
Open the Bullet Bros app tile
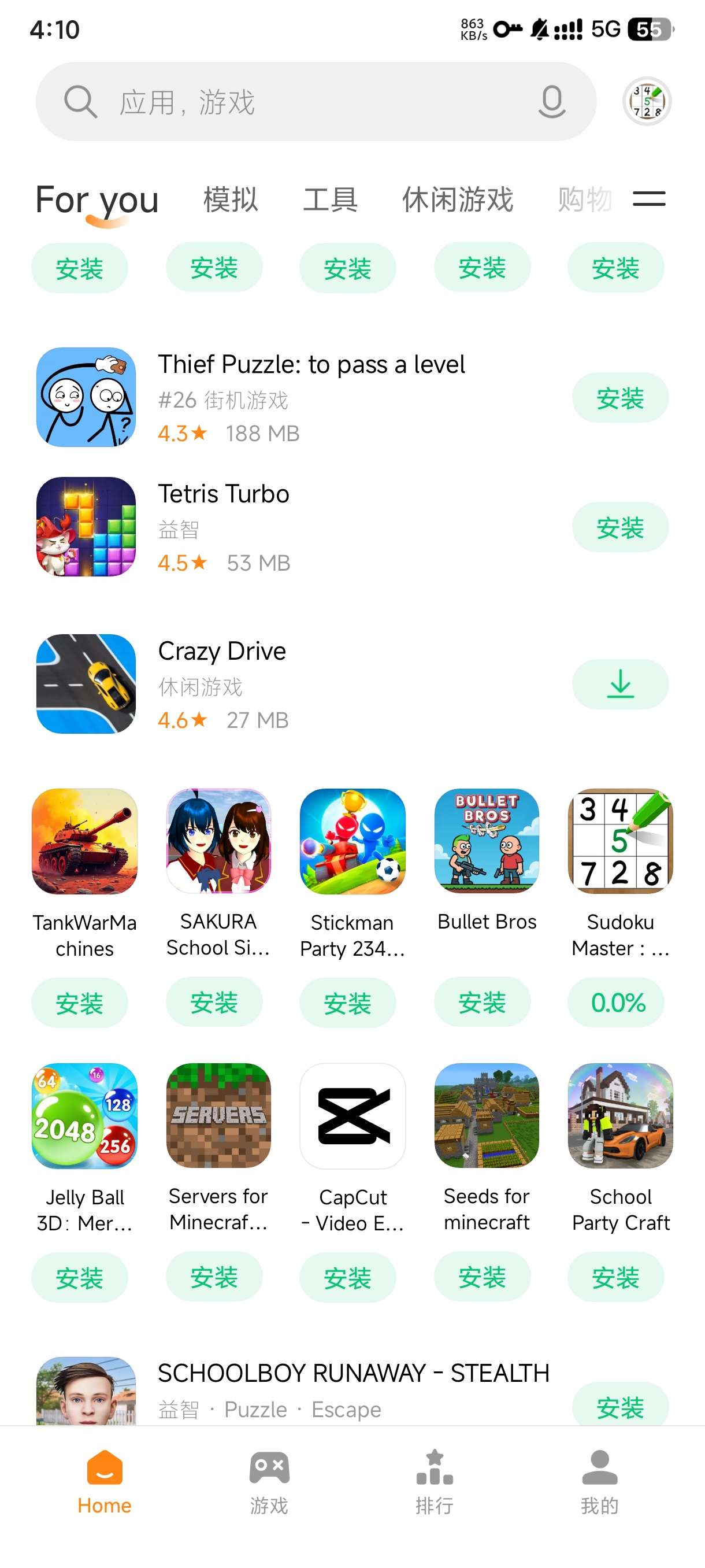[x=487, y=842]
